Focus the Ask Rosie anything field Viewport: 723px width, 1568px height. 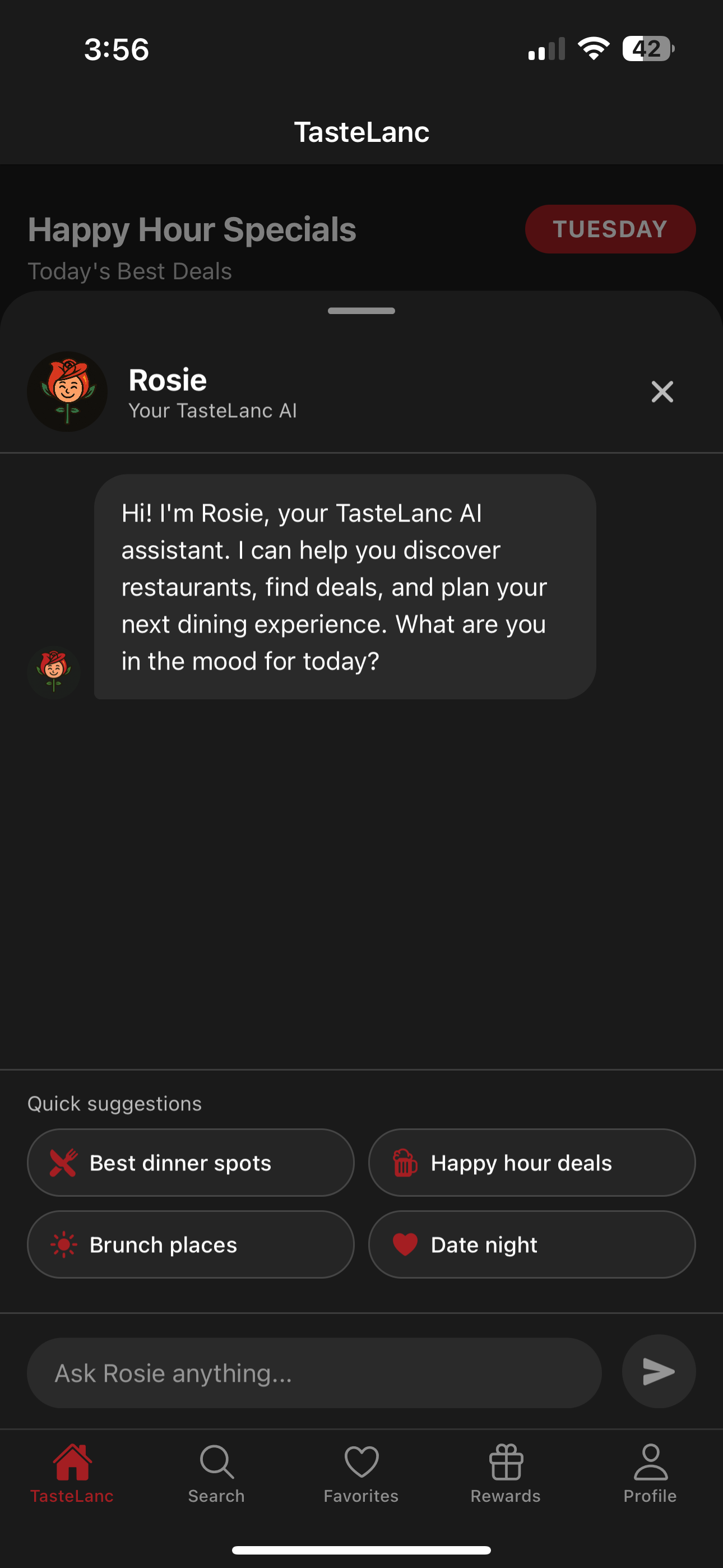(x=314, y=1373)
